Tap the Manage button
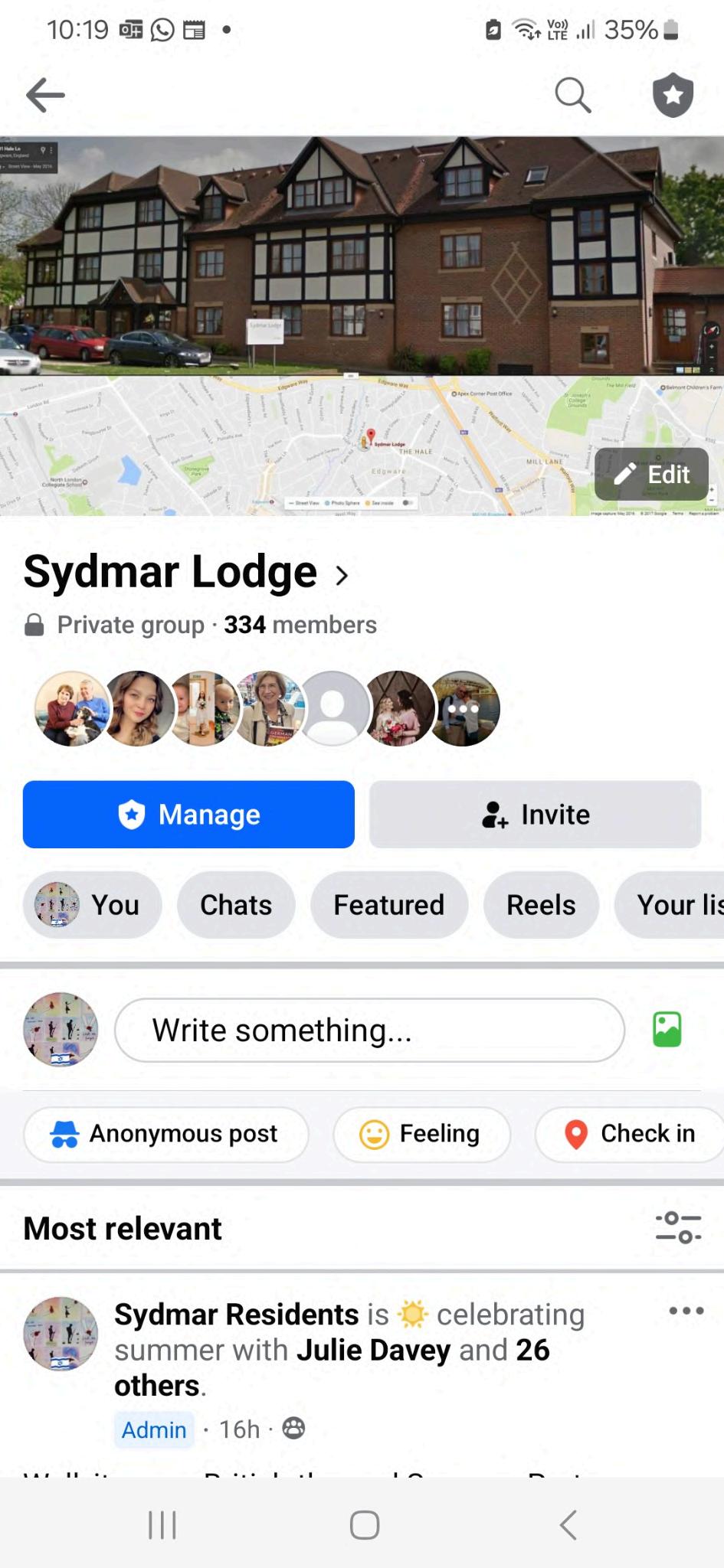The width and height of the screenshot is (724, 1568). pos(188,815)
